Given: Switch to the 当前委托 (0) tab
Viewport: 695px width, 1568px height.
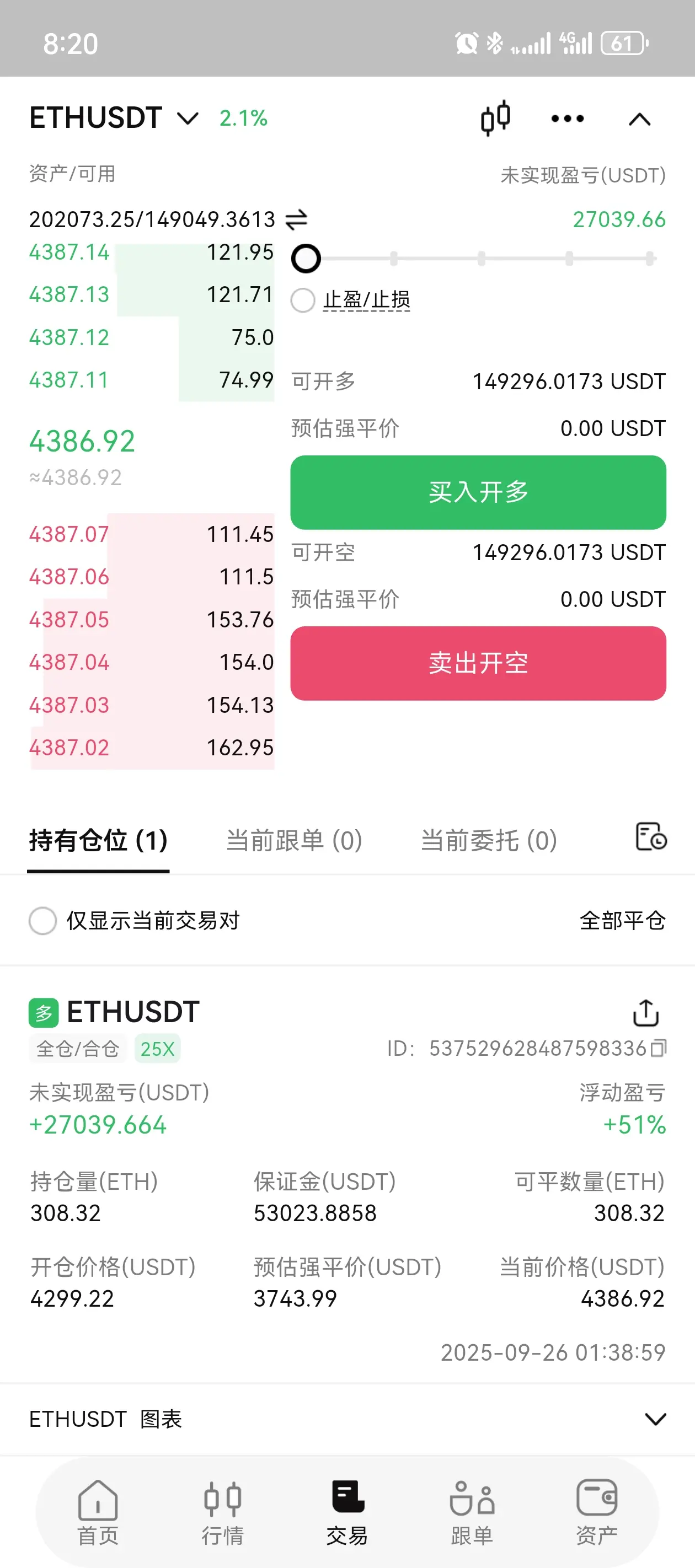Looking at the screenshot, I should point(489,841).
